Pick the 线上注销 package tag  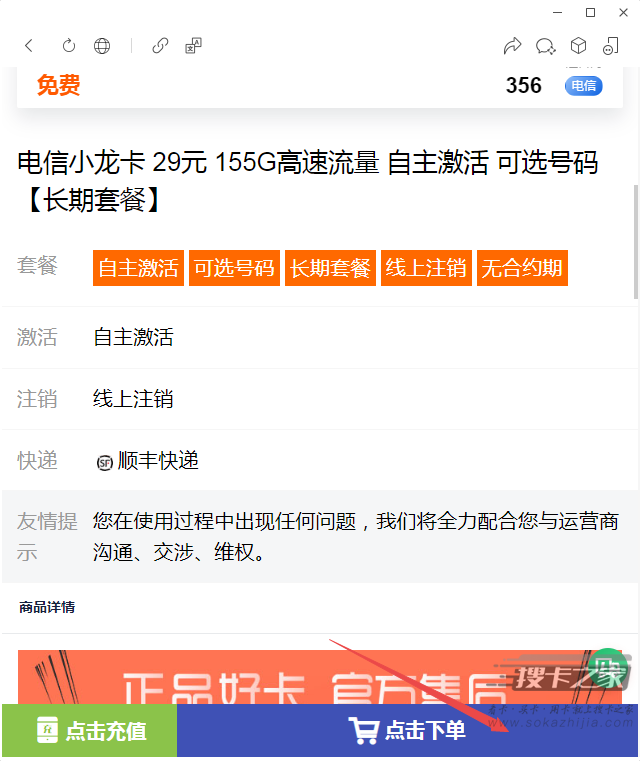(x=426, y=268)
